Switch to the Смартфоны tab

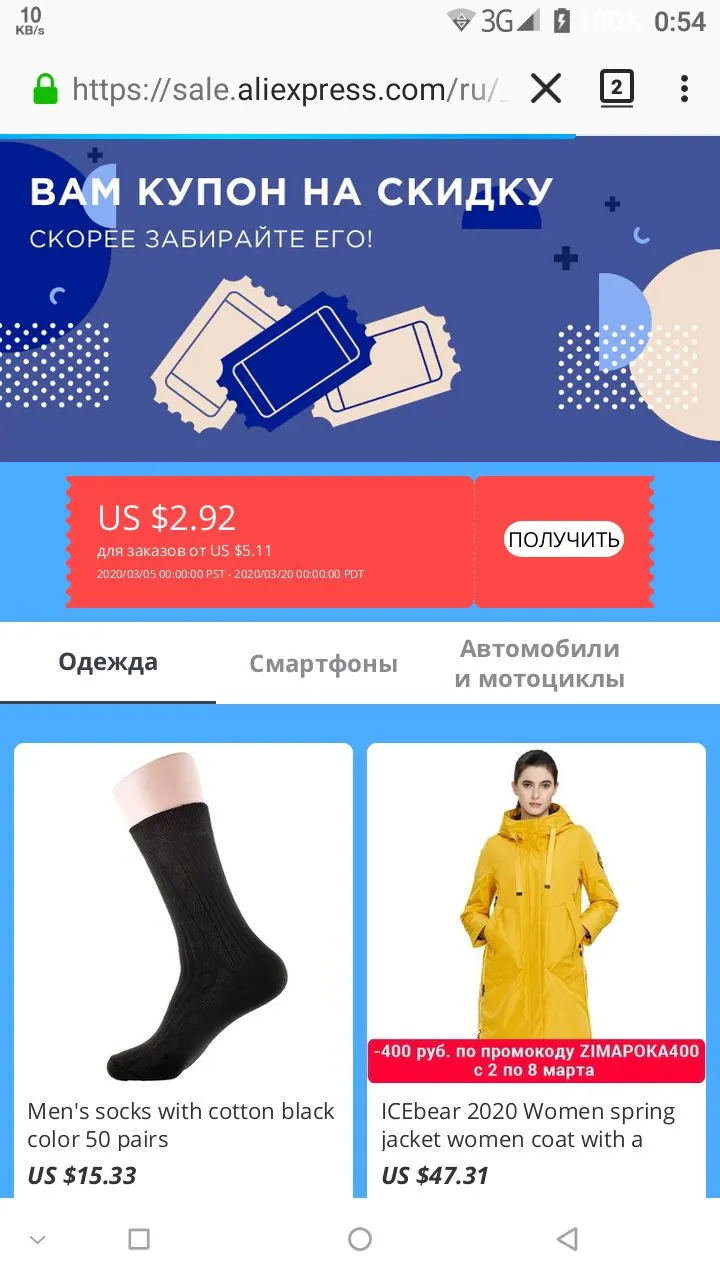pyautogui.click(x=323, y=663)
